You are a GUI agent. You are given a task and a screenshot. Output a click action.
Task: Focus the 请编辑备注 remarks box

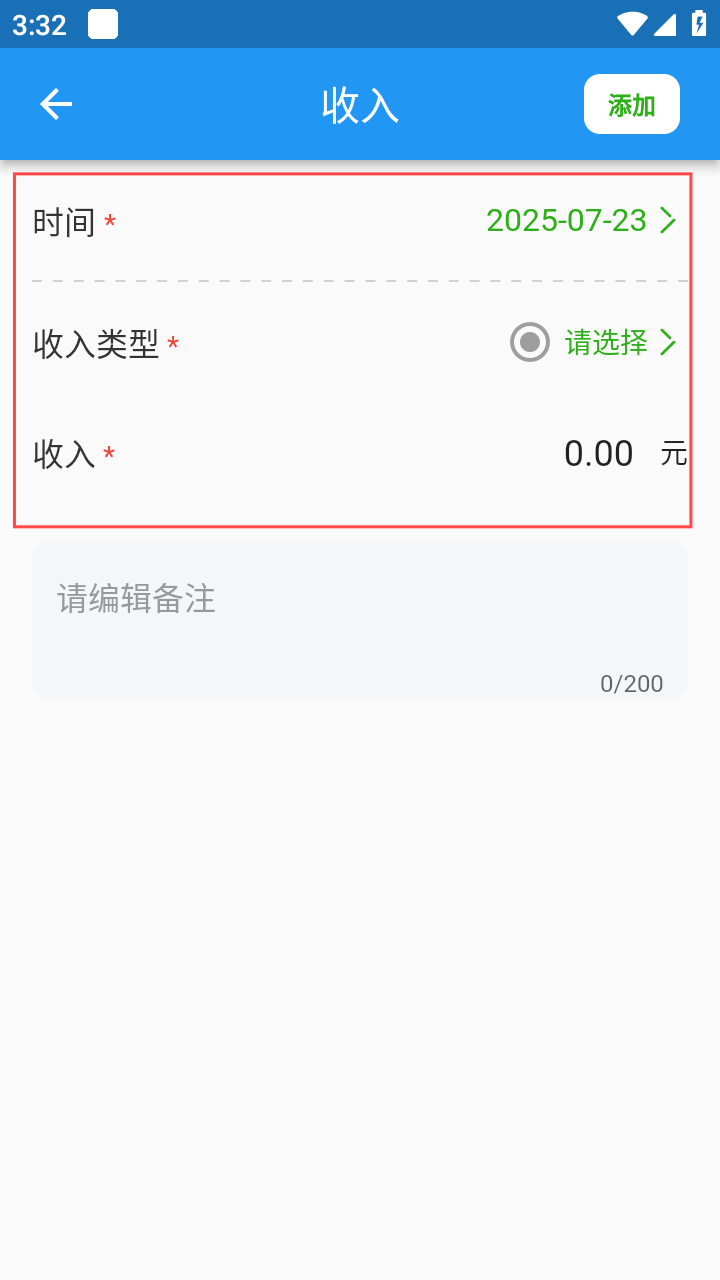click(x=360, y=620)
